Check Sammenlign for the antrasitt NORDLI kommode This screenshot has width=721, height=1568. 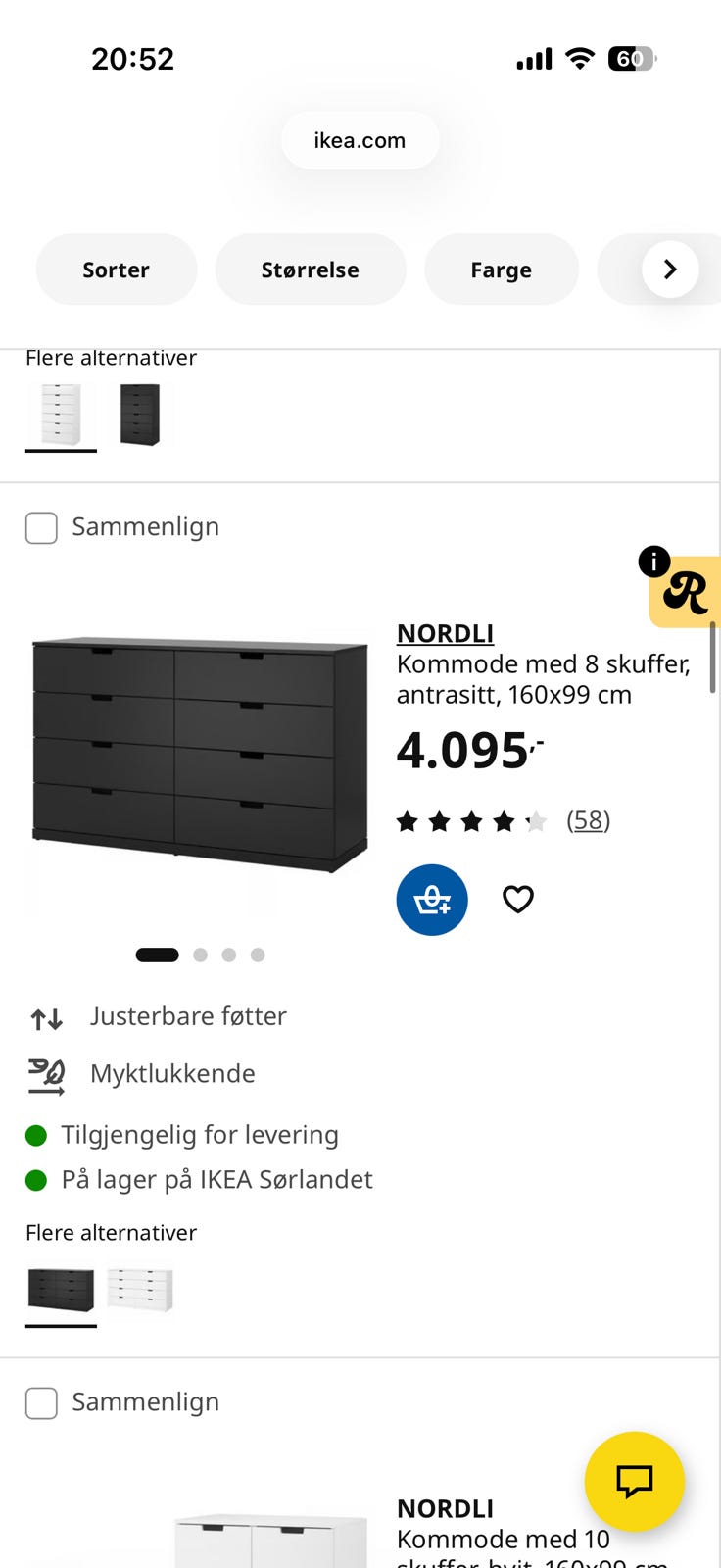[x=41, y=527]
